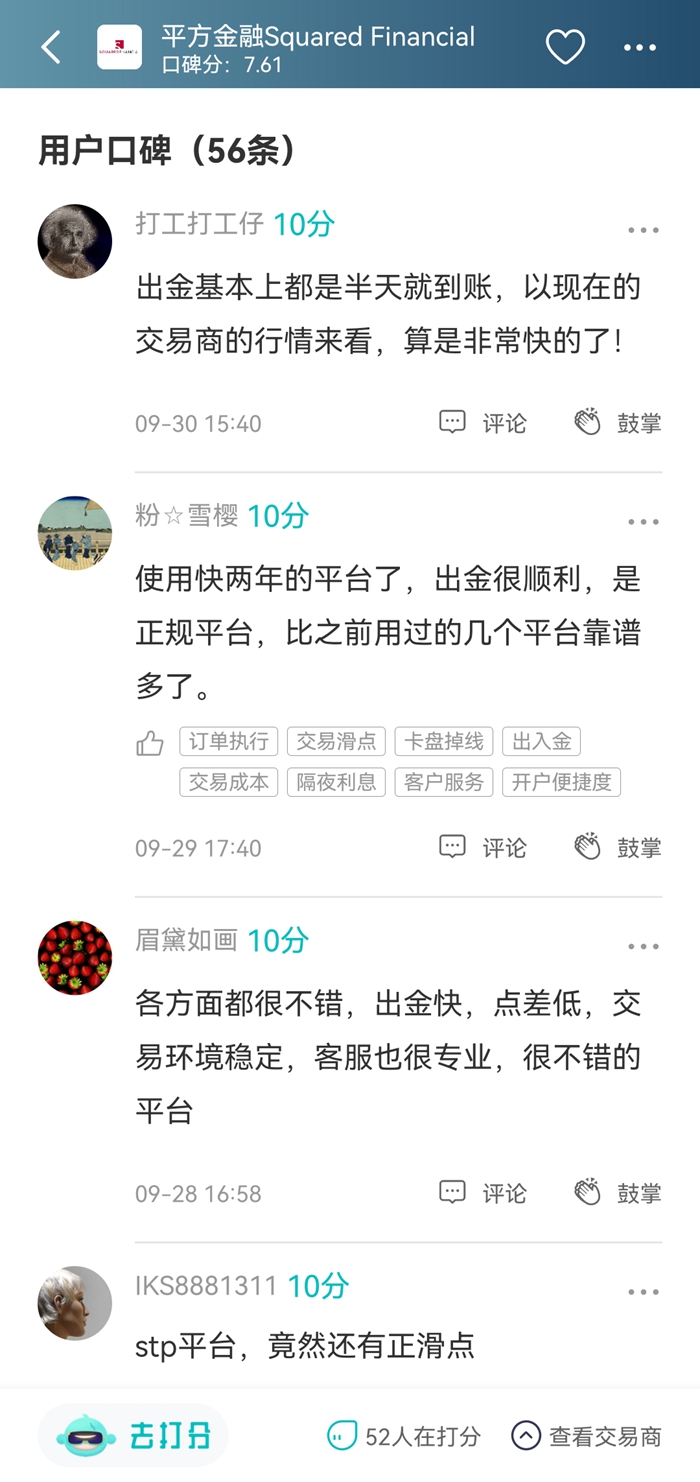Open more options for 打工打工仔's review
The image size is (700, 1482).
click(x=643, y=230)
